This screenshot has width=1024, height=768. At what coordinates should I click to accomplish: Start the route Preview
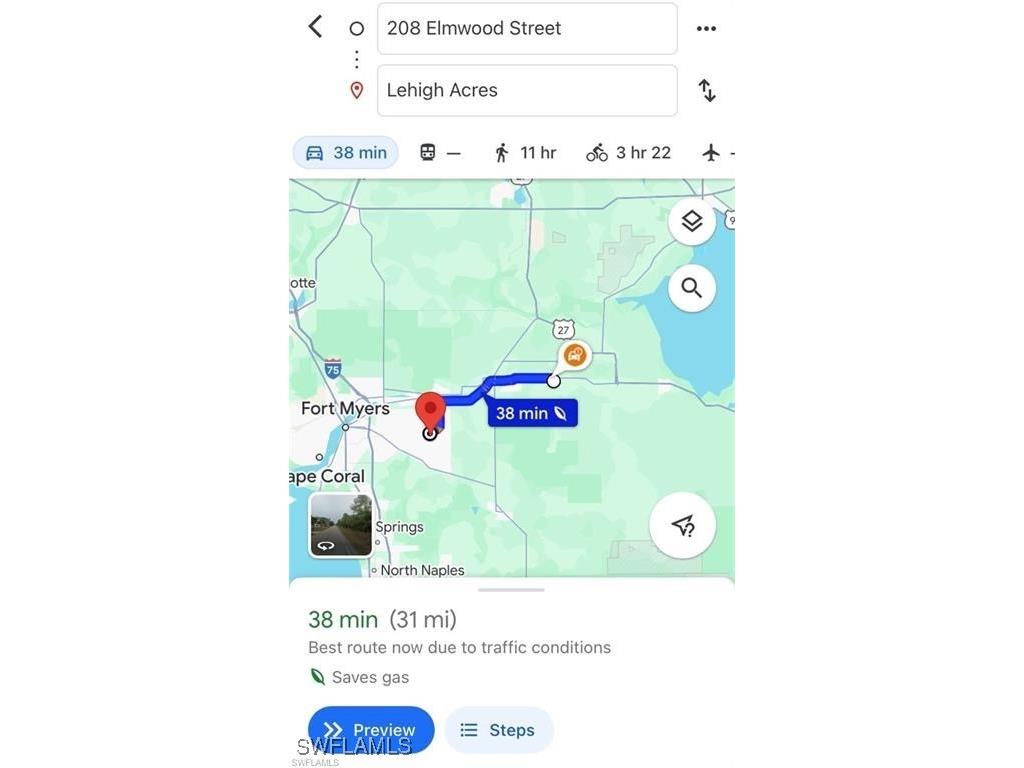pos(371,730)
